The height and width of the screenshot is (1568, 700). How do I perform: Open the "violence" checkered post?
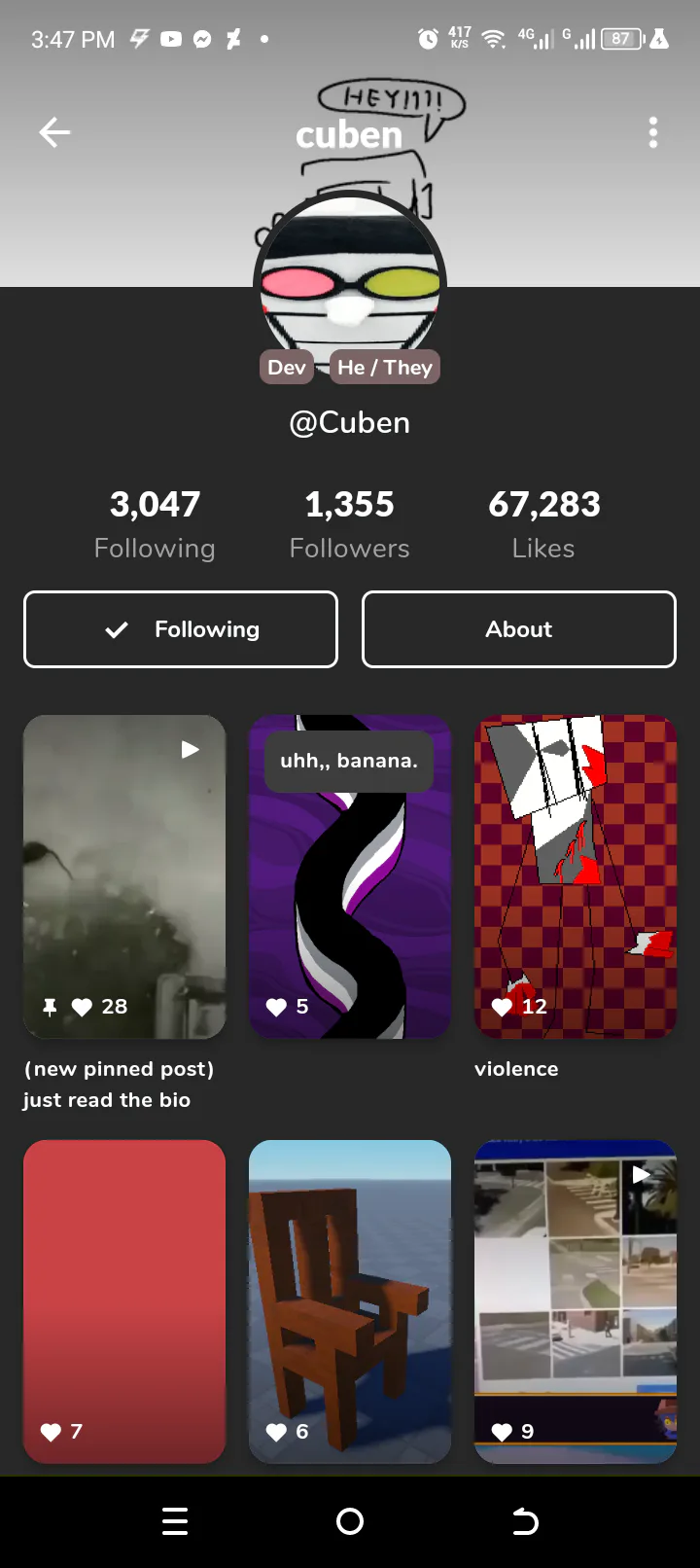coord(576,876)
